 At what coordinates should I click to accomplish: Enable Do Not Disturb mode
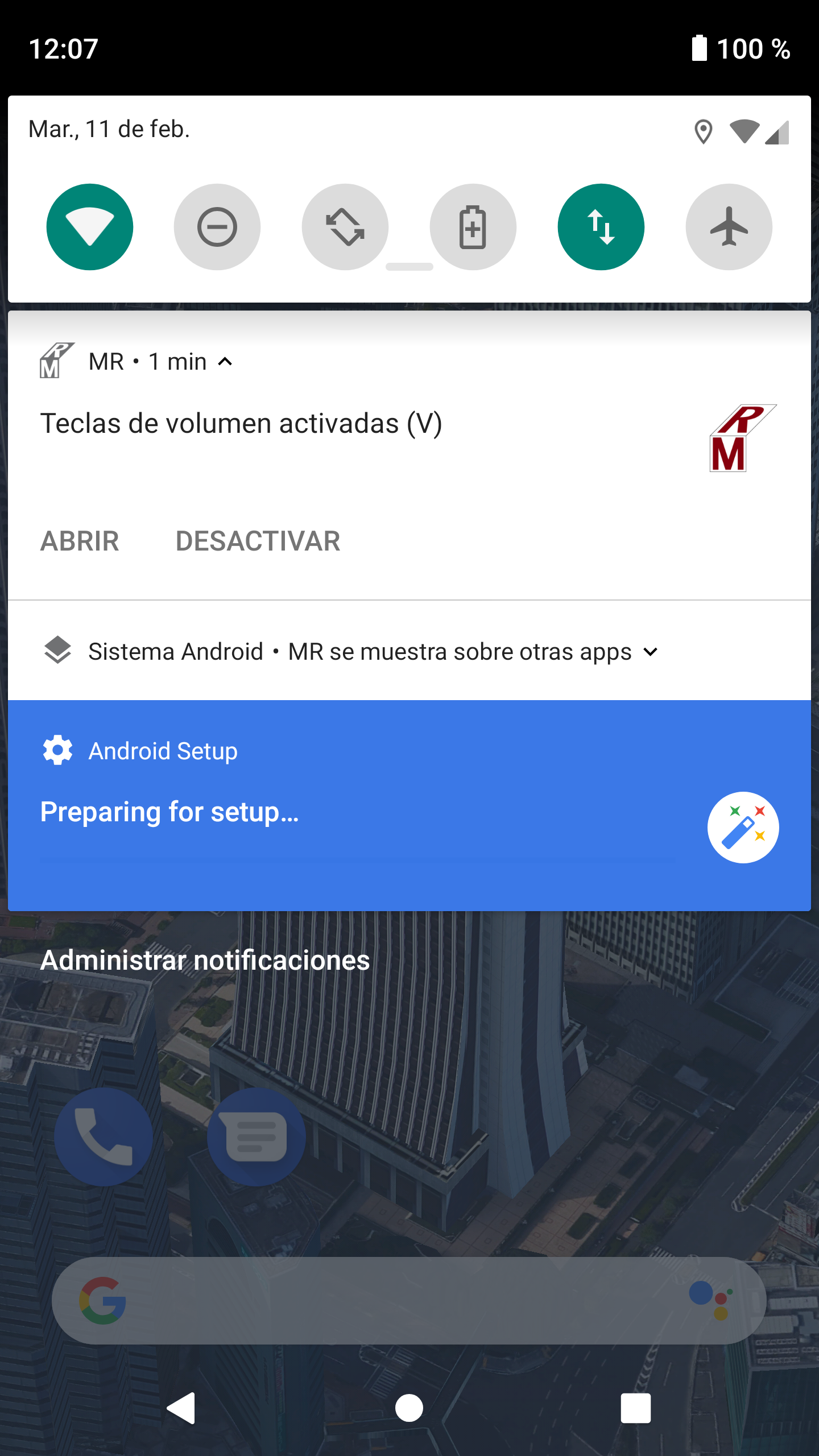click(x=217, y=227)
